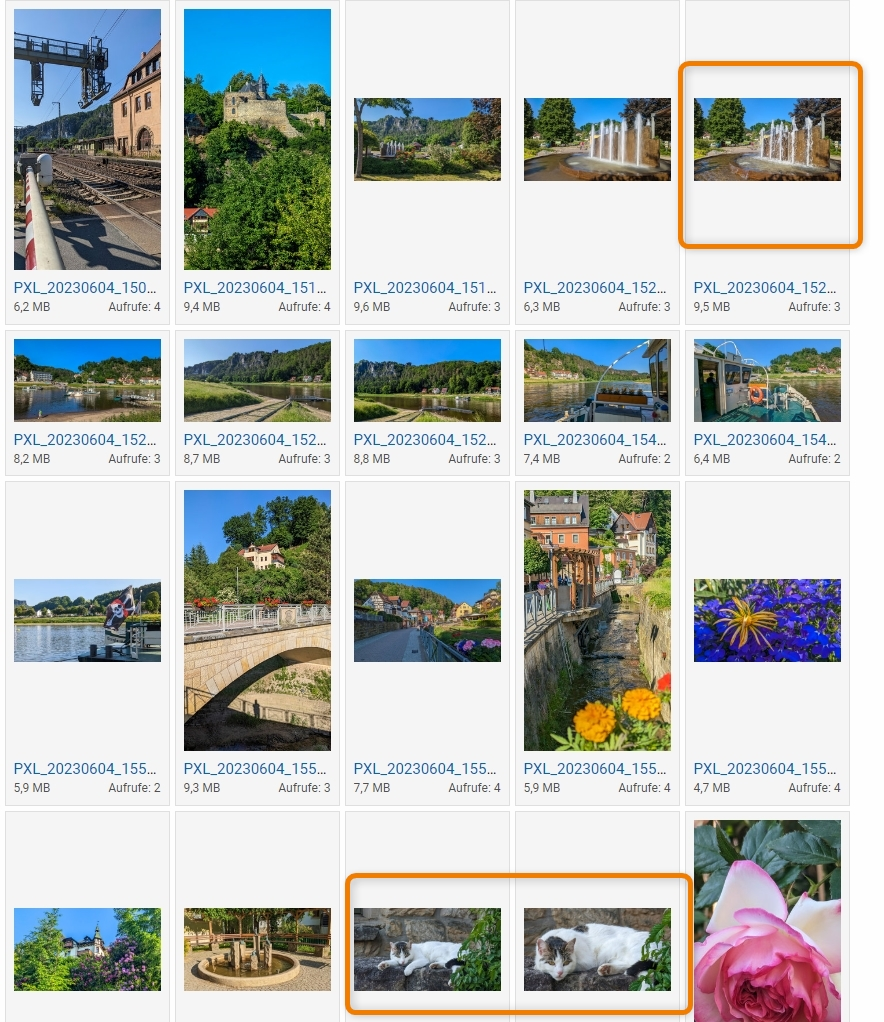View the 6,4 MB ferry deck photo
The height and width of the screenshot is (1022, 884).
click(767, 380)
